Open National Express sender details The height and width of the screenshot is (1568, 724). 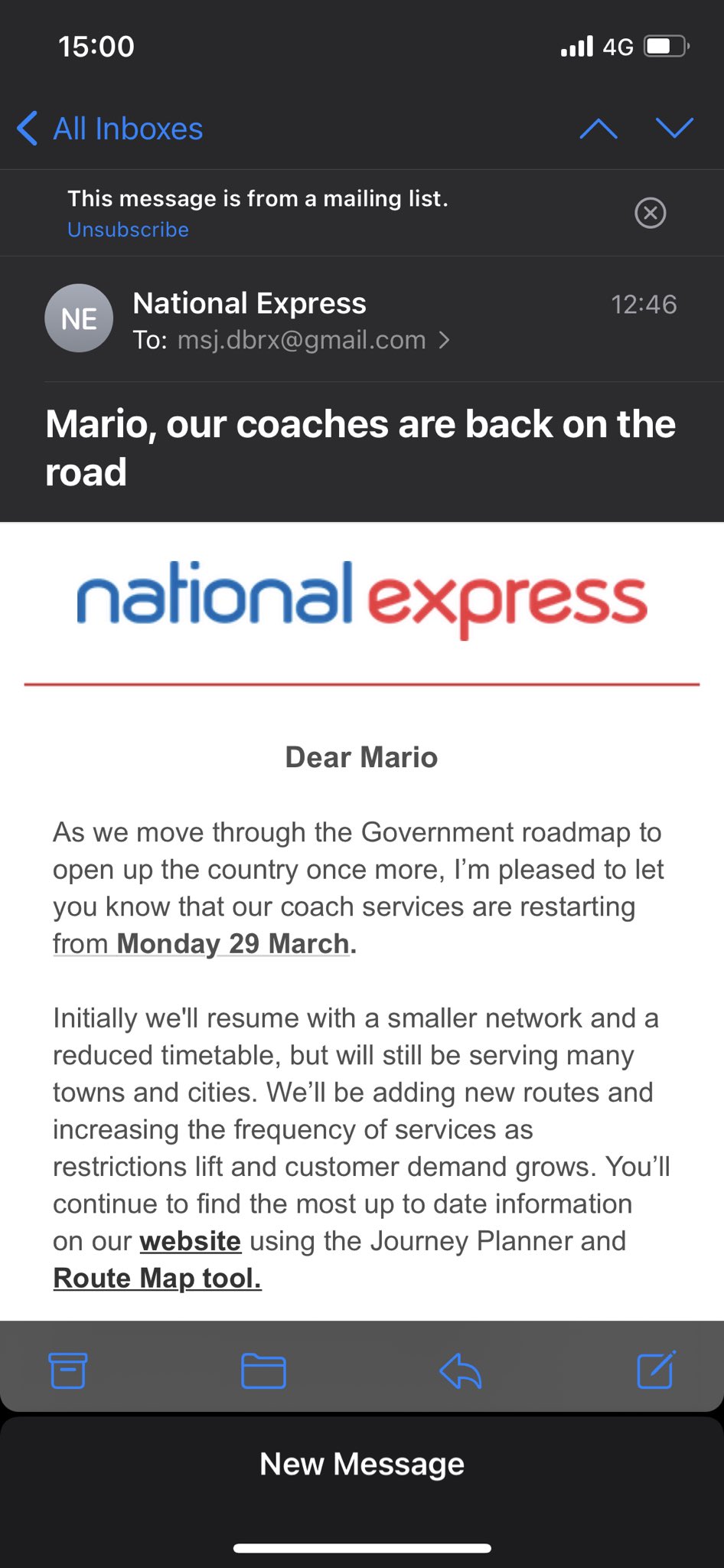pos(249,303)
